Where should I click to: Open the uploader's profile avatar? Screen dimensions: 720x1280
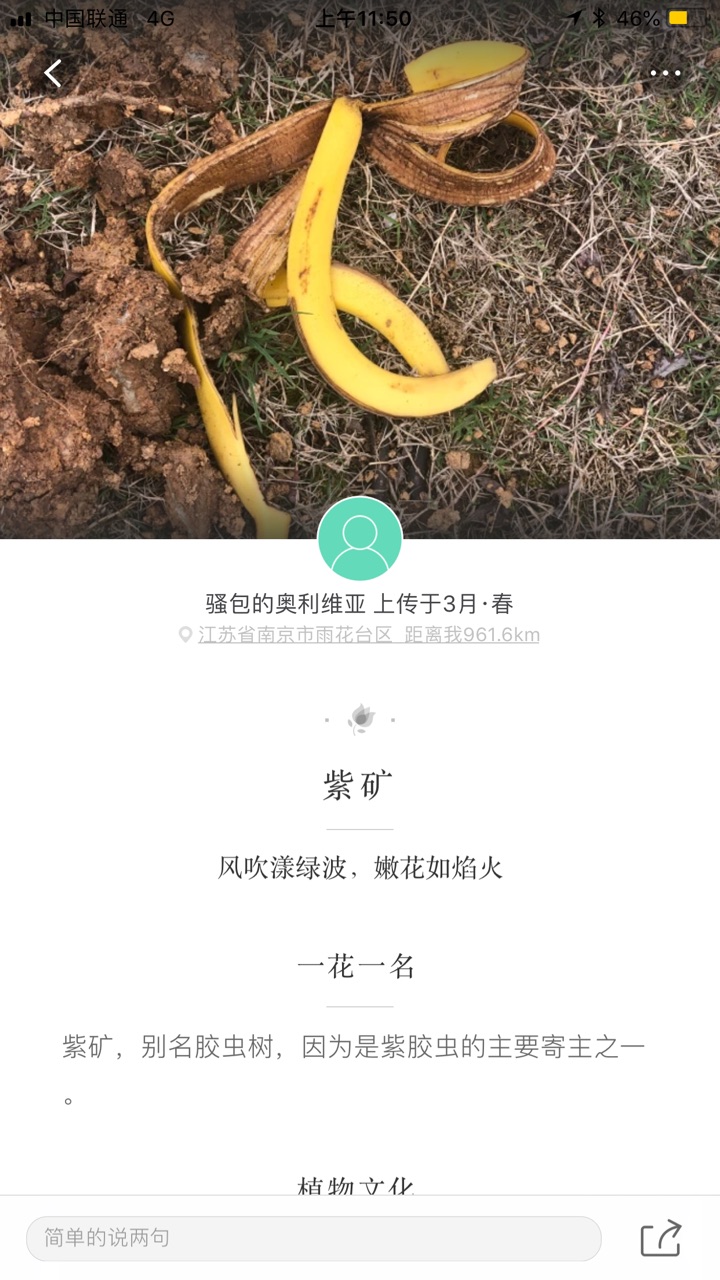click(360, 539)
